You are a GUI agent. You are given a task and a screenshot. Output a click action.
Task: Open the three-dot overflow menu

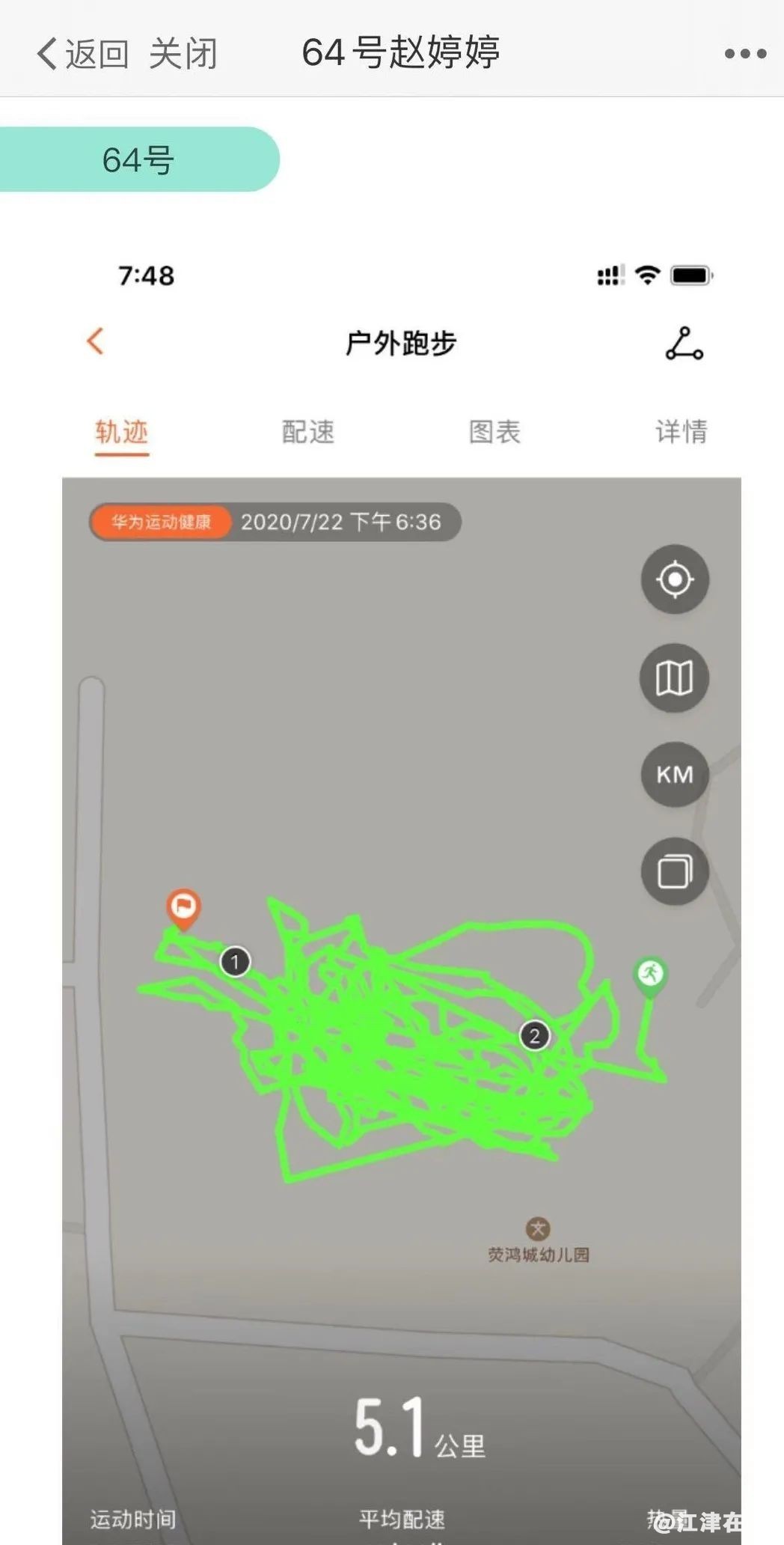(745, 54)
